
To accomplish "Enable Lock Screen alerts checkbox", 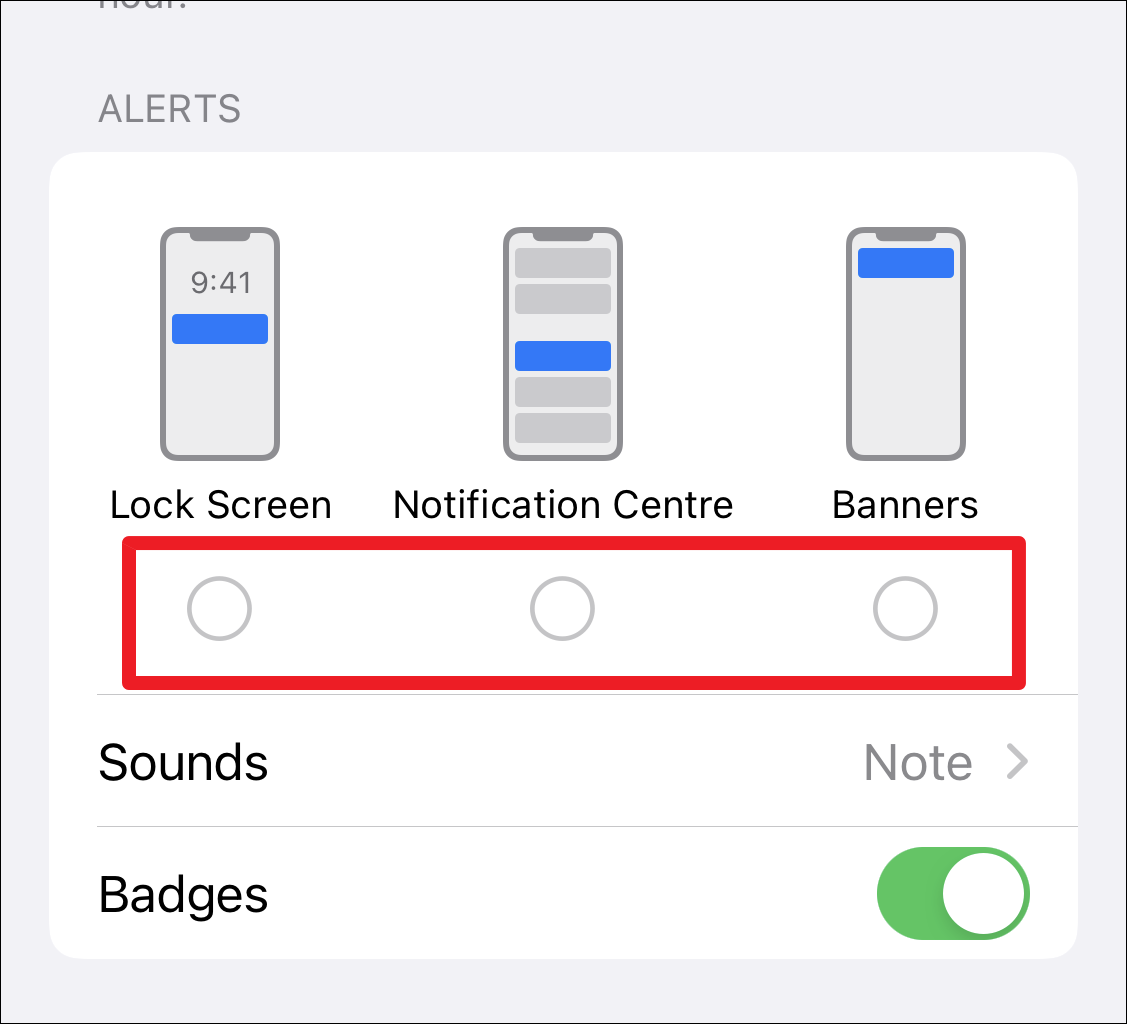I will click(219, 607).
